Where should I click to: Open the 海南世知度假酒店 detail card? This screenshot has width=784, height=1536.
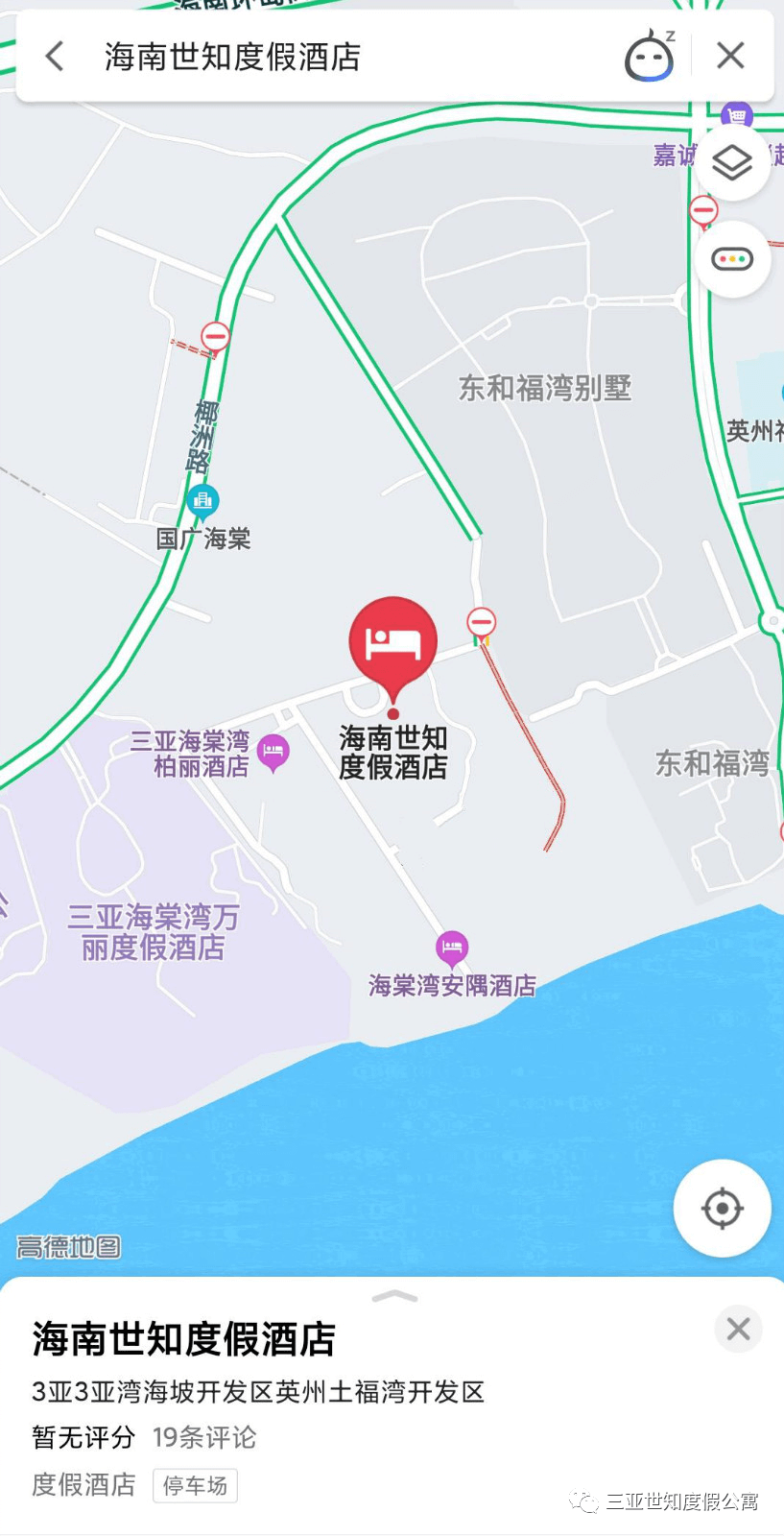(184, 1338)
